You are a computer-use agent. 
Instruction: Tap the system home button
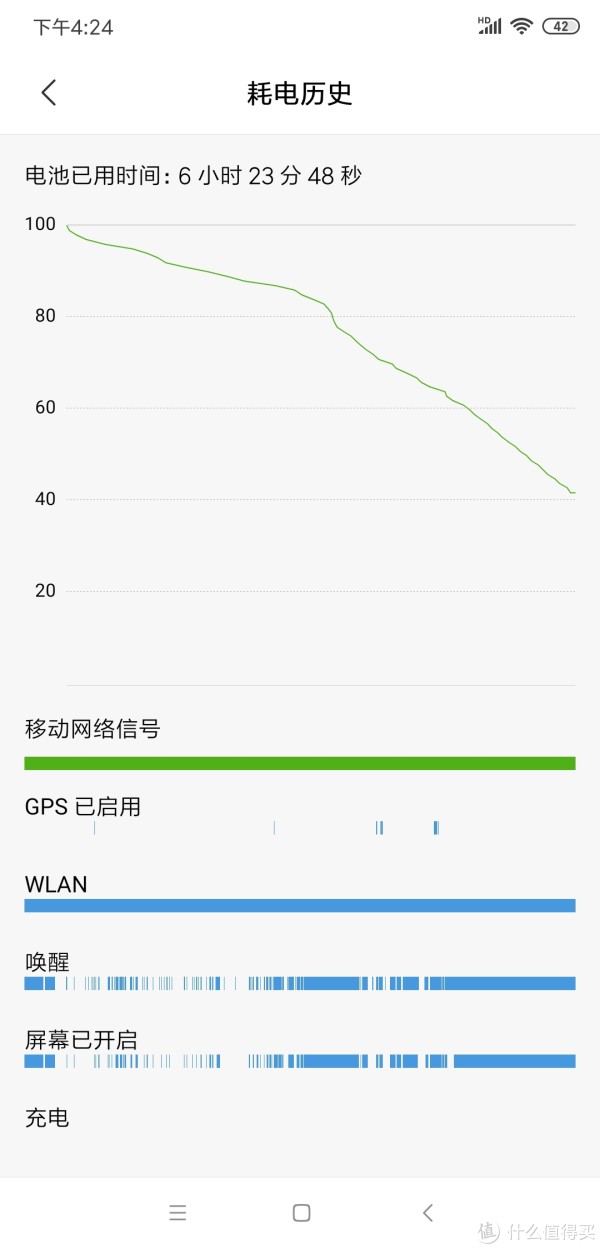point(301,1213)
